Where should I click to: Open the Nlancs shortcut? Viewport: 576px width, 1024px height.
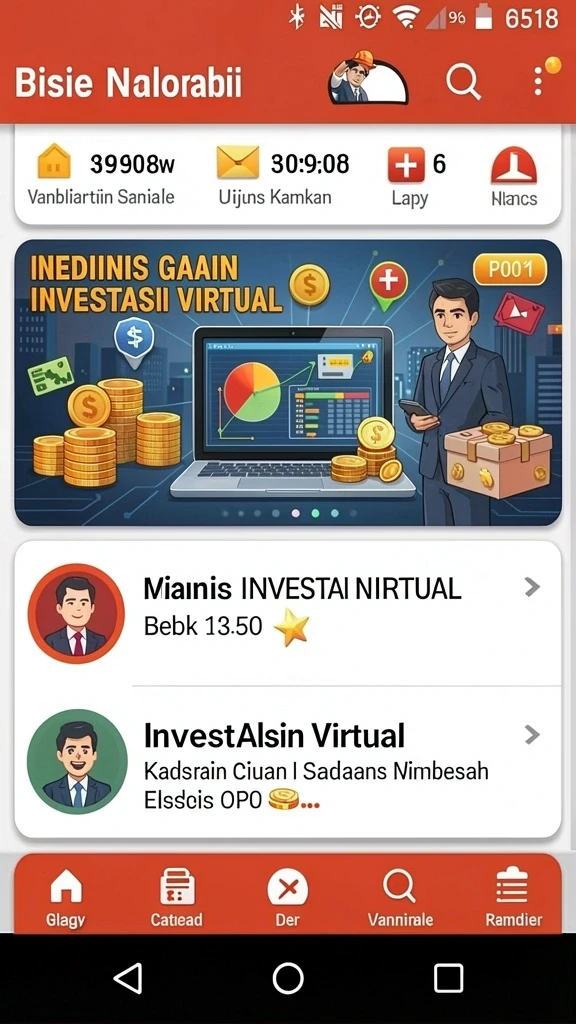[514, 174]
